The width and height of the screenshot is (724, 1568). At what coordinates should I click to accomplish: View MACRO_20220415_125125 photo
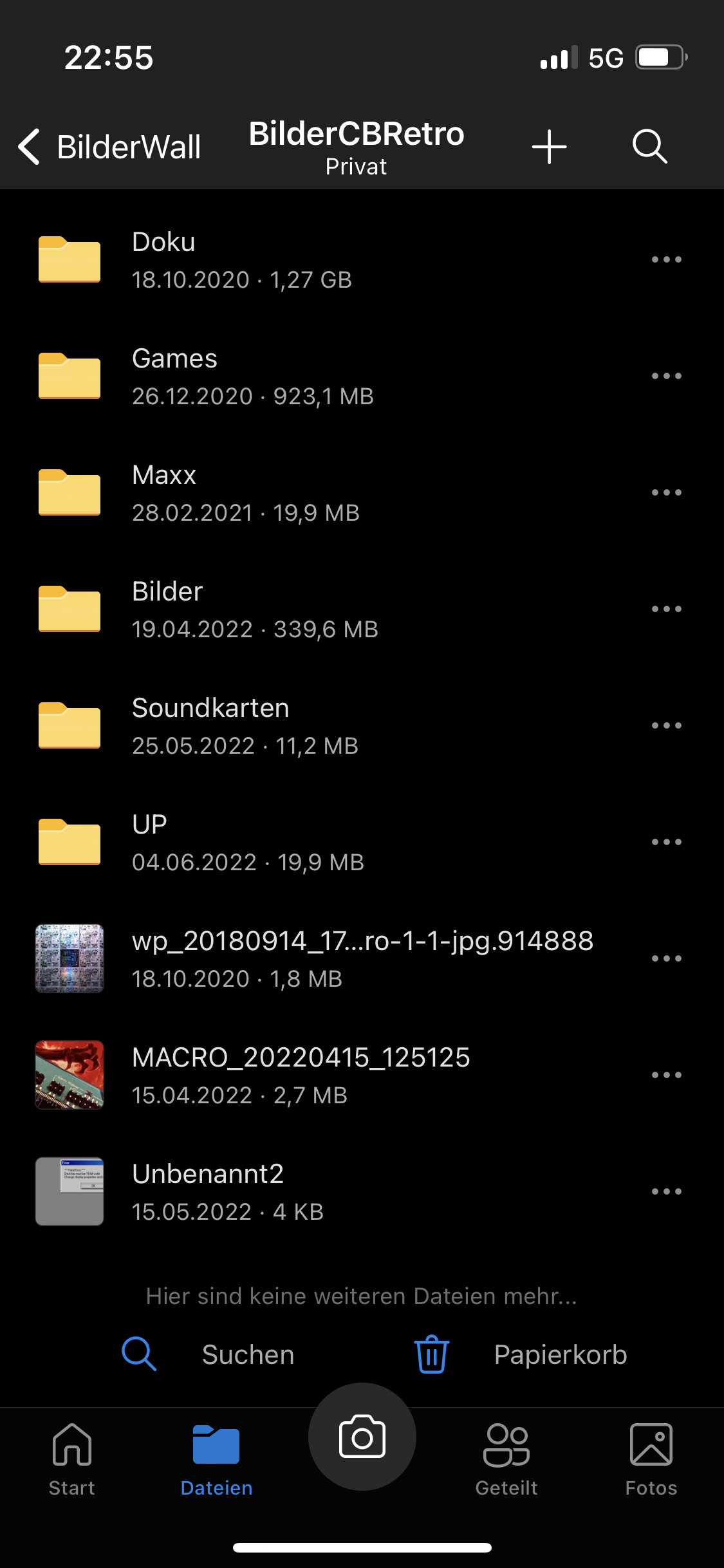pos(362,1076)
